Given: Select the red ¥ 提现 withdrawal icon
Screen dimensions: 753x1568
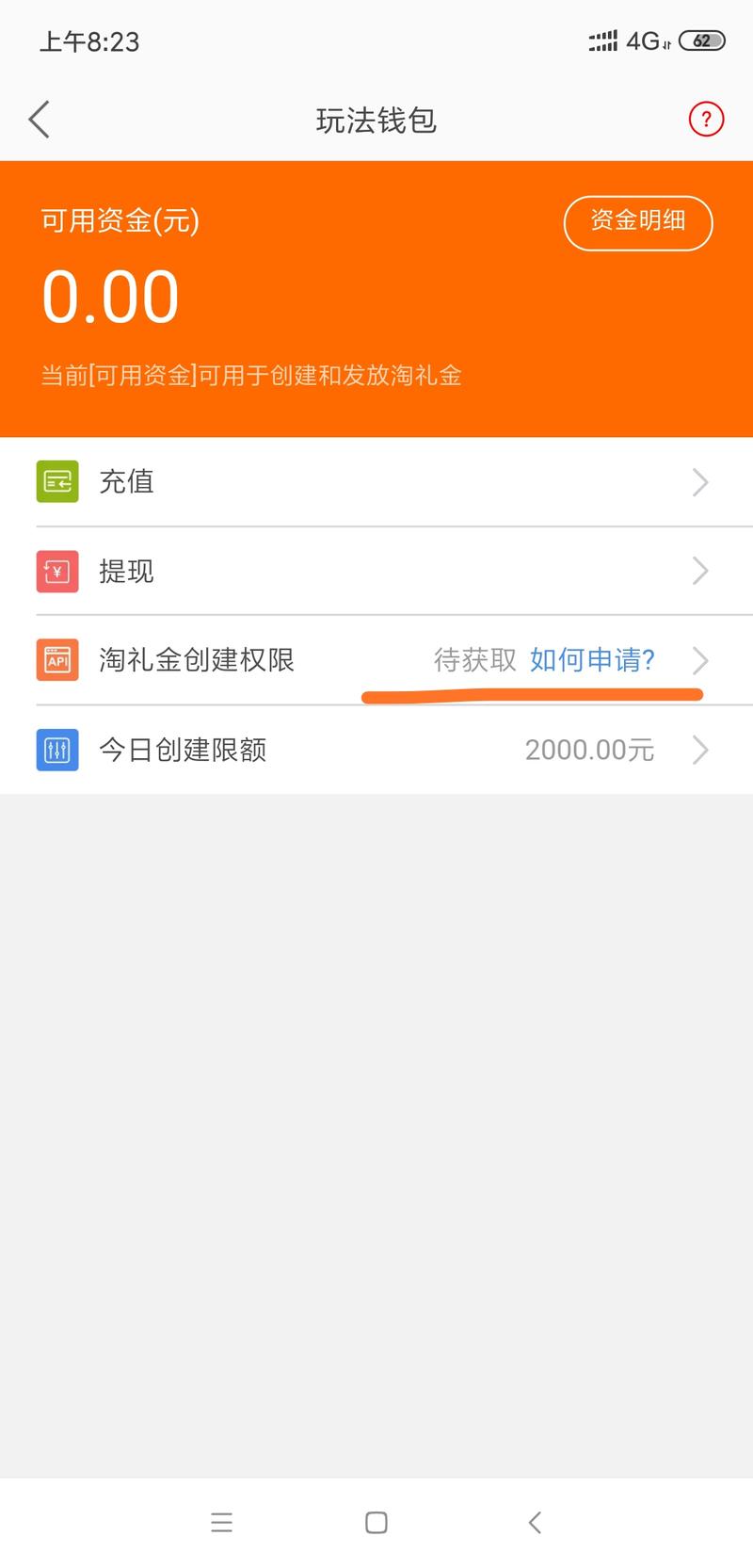Looking at the screenshot, I should coord(57,571).
